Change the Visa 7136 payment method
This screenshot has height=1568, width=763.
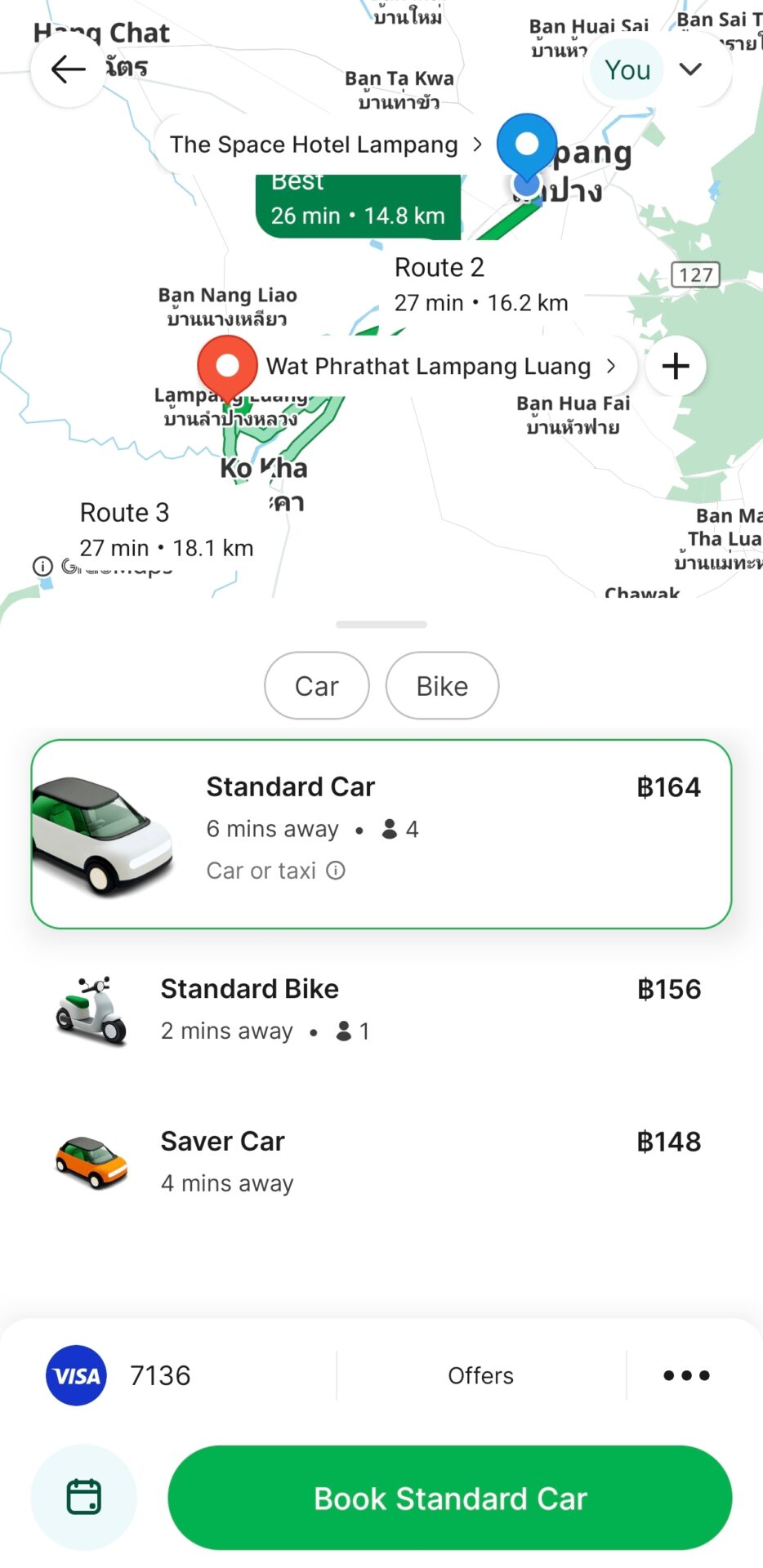[120, 1375]
